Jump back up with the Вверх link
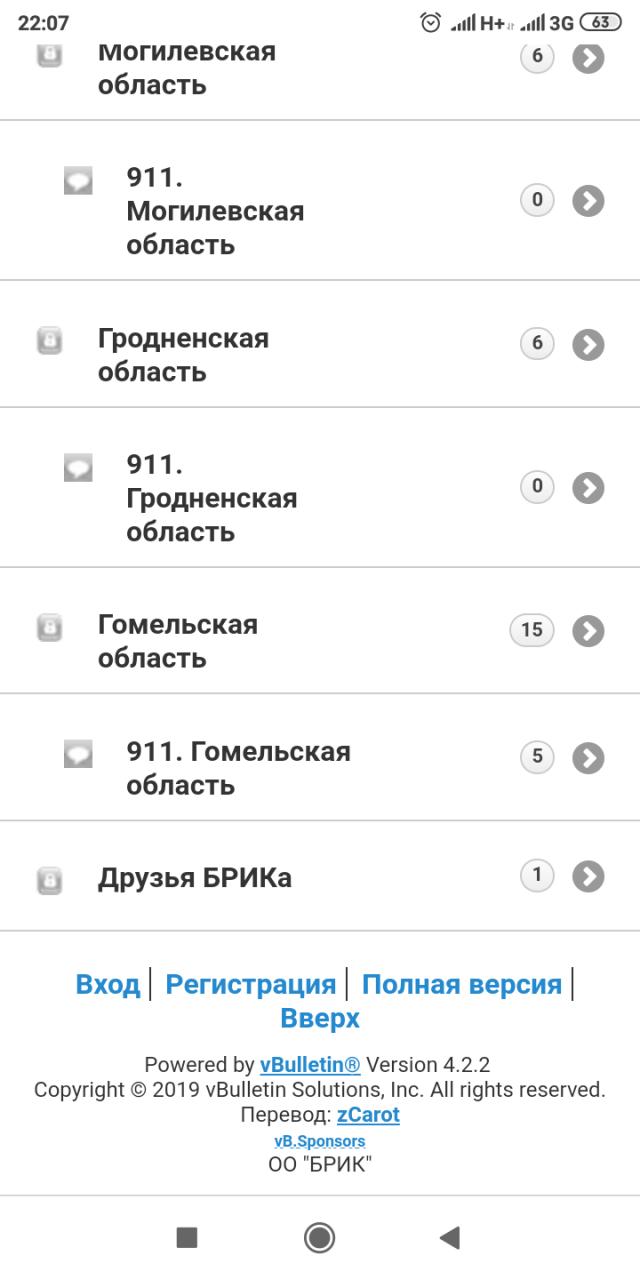The width and height of the screenshot is (640, 1280). pyautogui.click(x=320, y=1018)
